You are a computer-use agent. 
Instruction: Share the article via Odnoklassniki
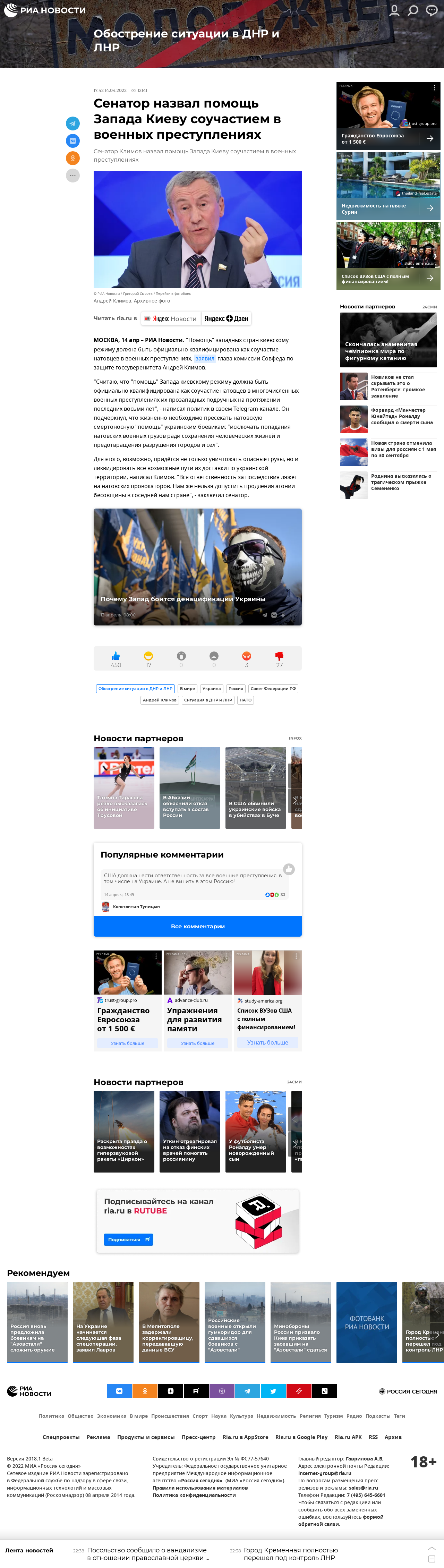pos(72,158)
